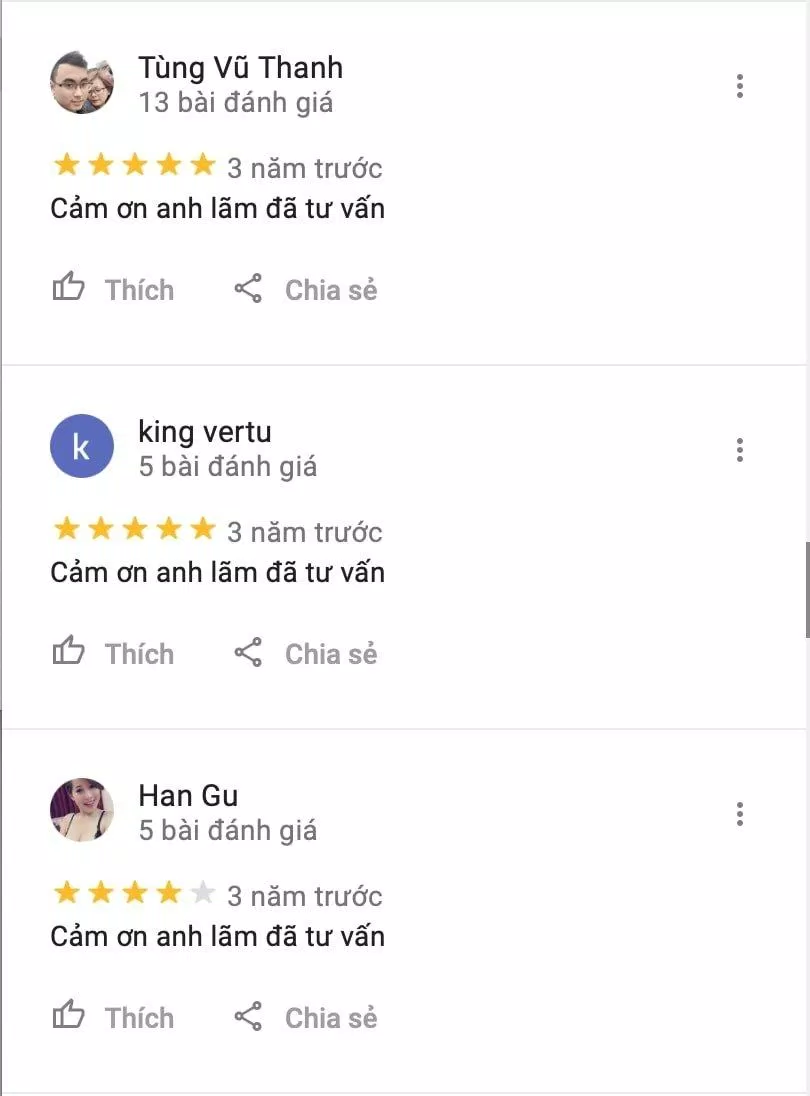The height and width of the screenshot is (1096, 810).
Task: Open the three-dot menu on Tùng Vũ Thanh's review
Action: (x=740, y=86)
